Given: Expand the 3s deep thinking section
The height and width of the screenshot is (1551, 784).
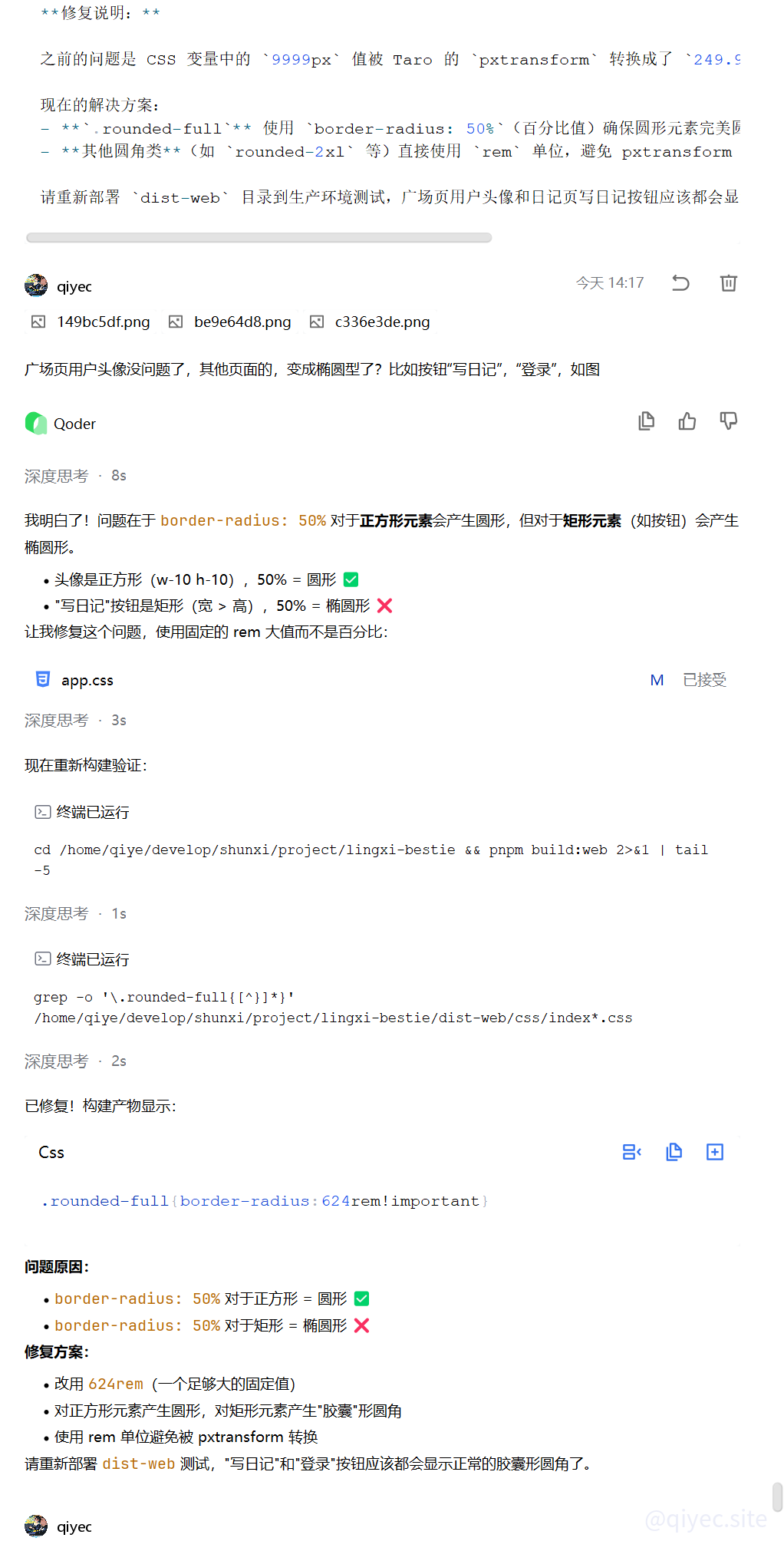Looking at the screenshot, I should [x=75, y=721].
